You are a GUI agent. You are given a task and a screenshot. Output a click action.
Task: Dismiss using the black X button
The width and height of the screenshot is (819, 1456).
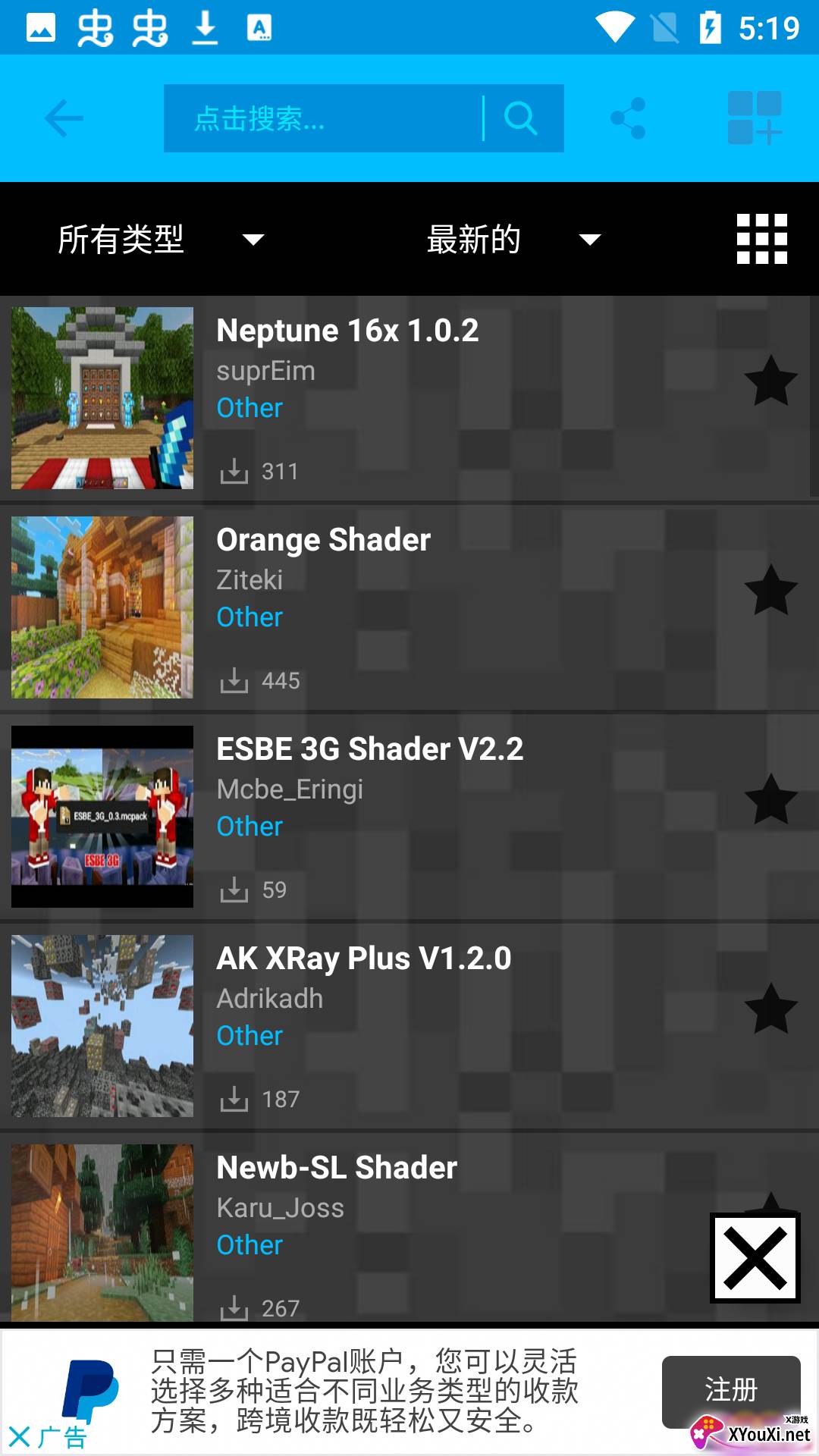pos(755,1258)
